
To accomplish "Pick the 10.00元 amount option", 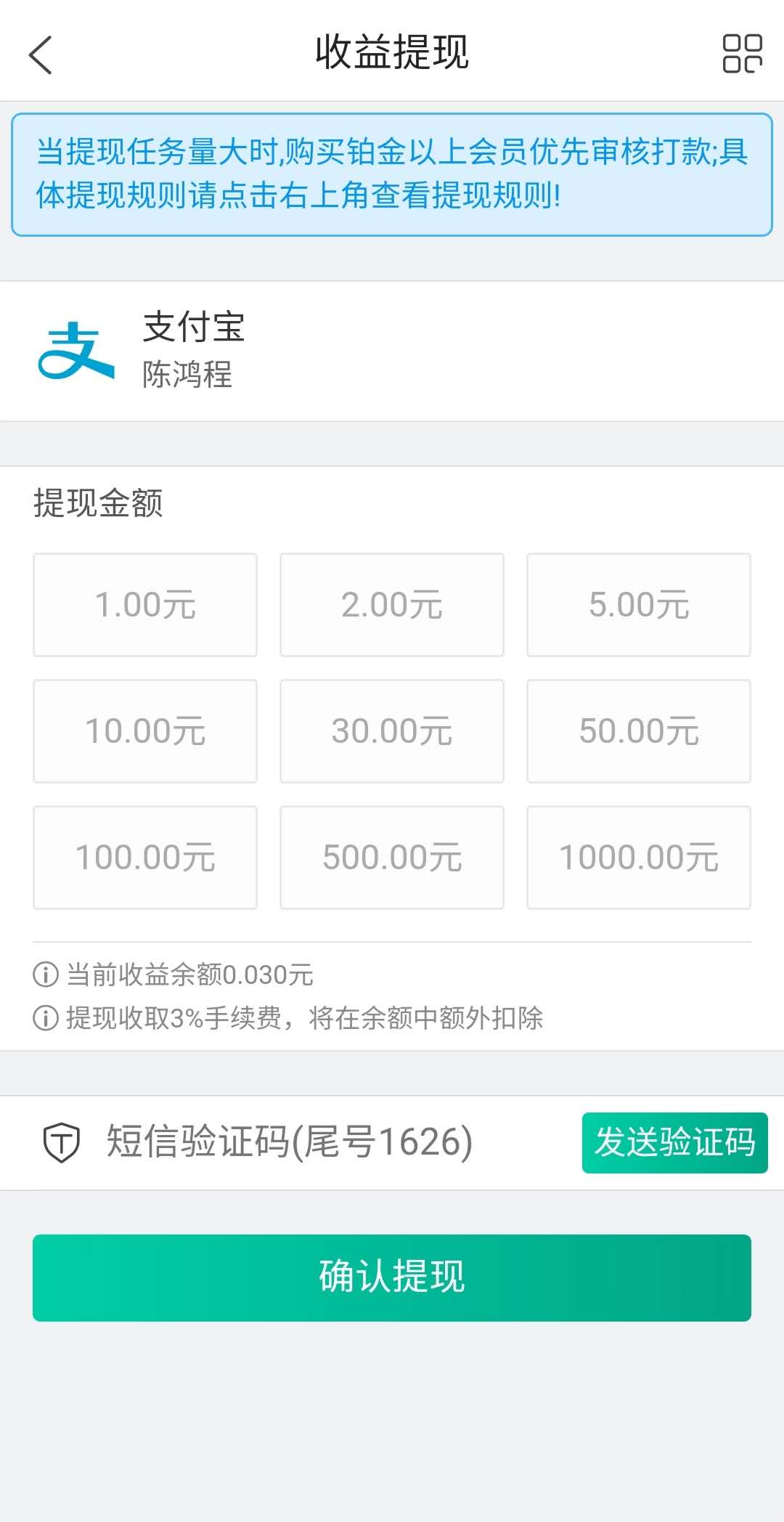I will tap(145, 731).
